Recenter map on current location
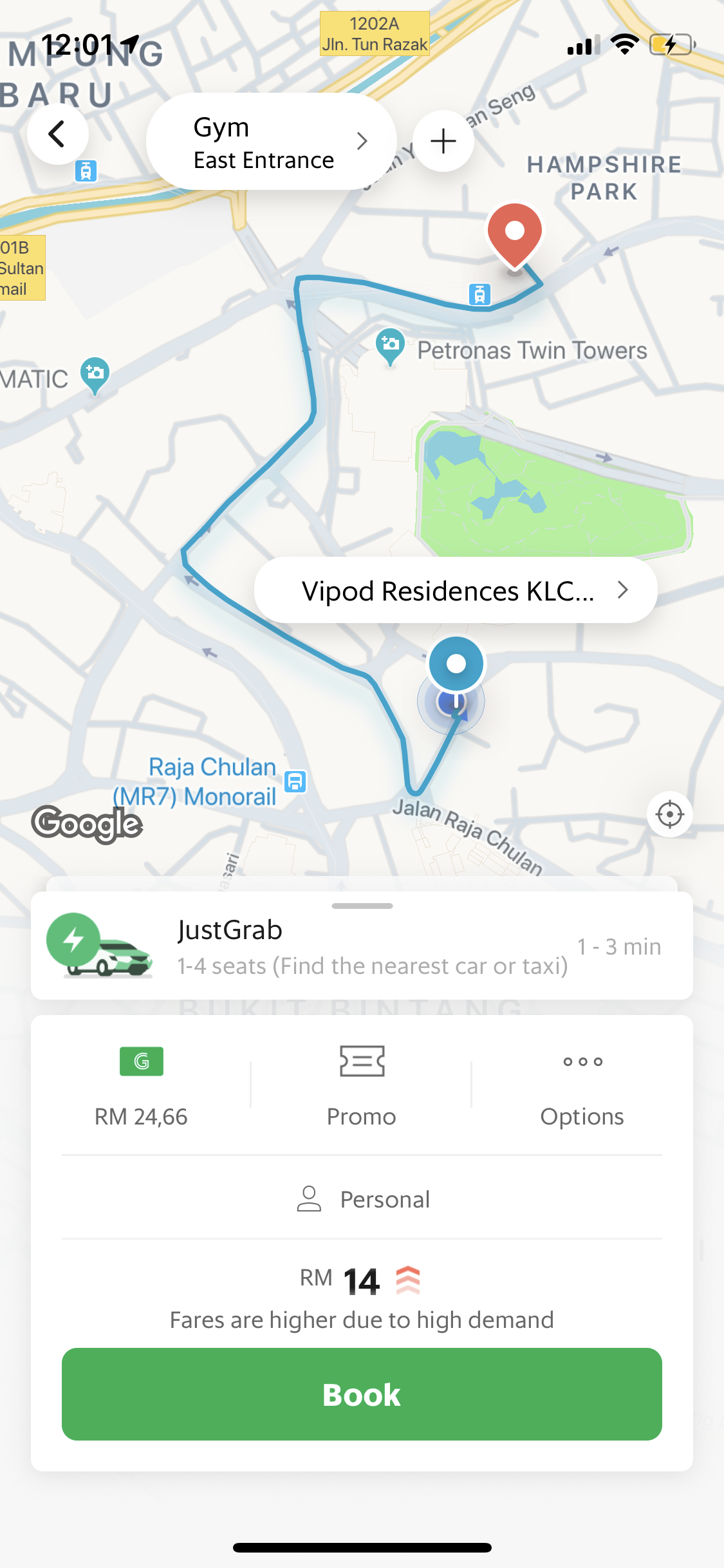This screenshot has height=1568, width=724. tap(669, 814)
